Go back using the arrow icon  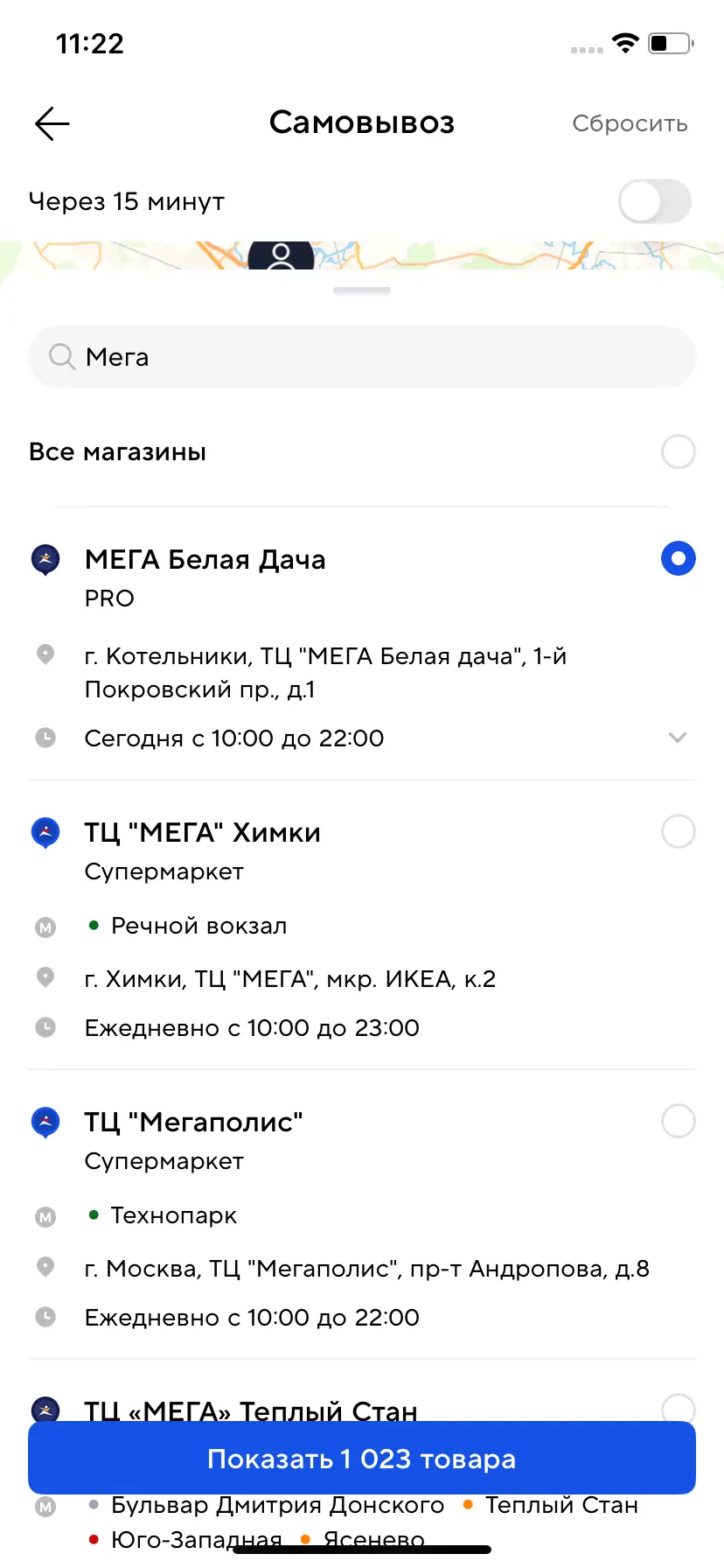52,123
